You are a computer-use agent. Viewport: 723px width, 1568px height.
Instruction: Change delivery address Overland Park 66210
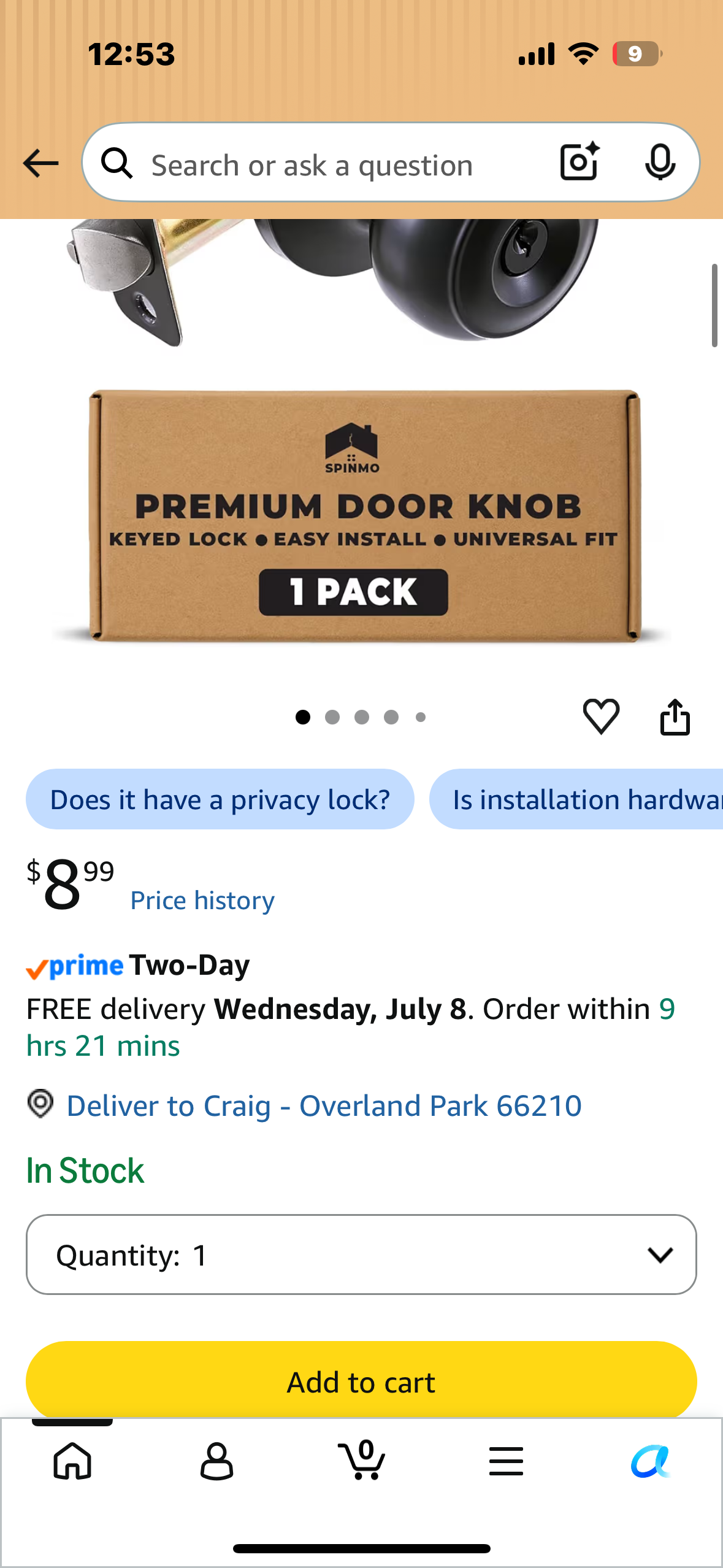click(324, 1105)
